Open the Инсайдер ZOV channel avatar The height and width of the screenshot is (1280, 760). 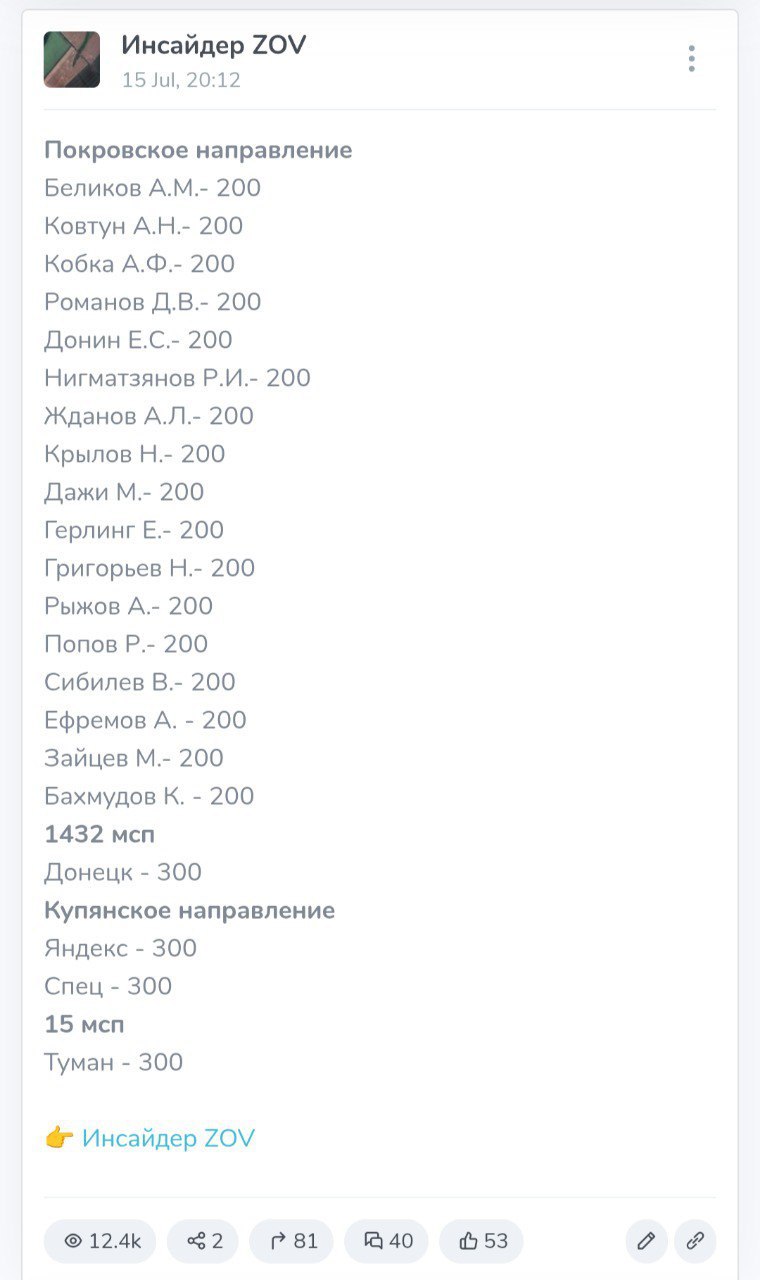(72, 59)
